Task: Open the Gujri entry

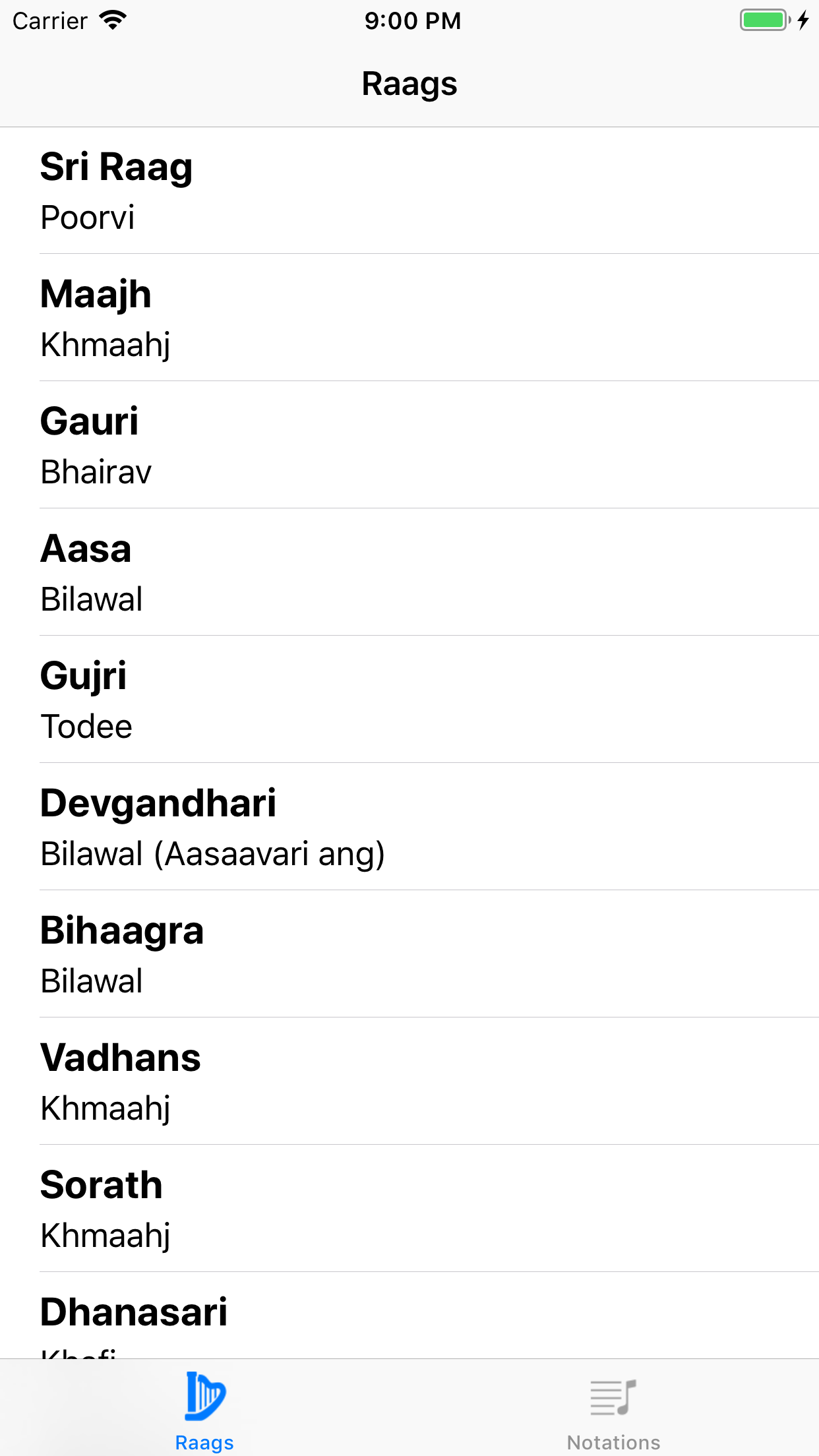Action: tap(409, 700)
